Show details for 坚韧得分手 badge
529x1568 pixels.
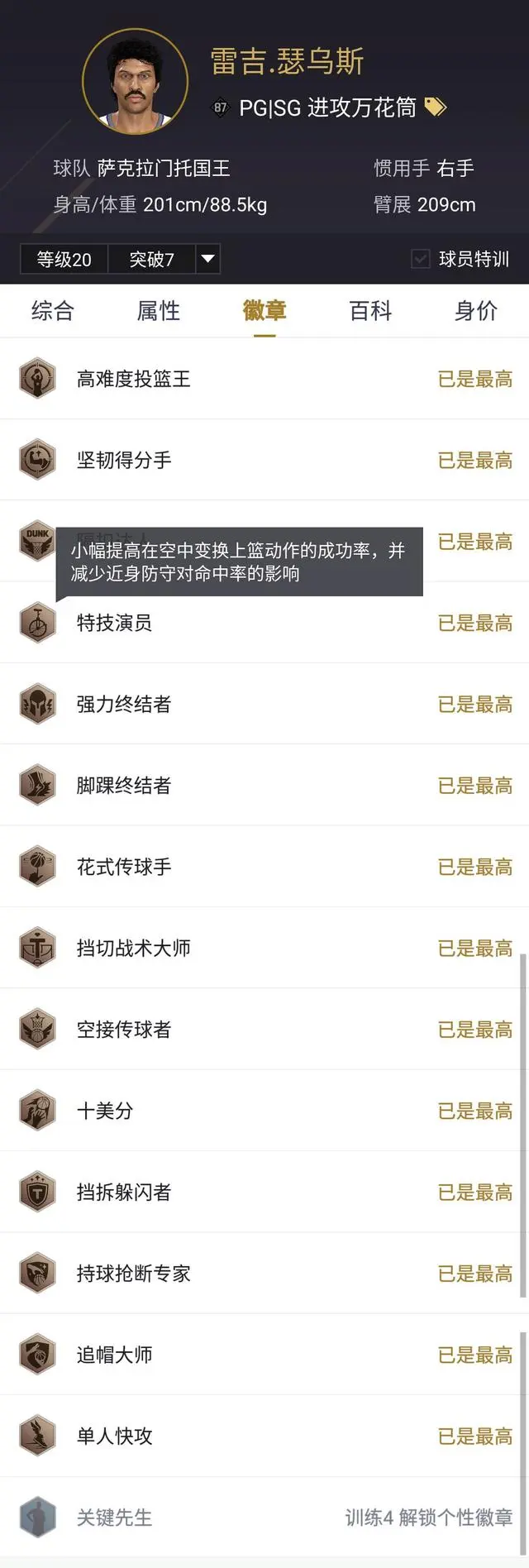click(x=124, y=460)
